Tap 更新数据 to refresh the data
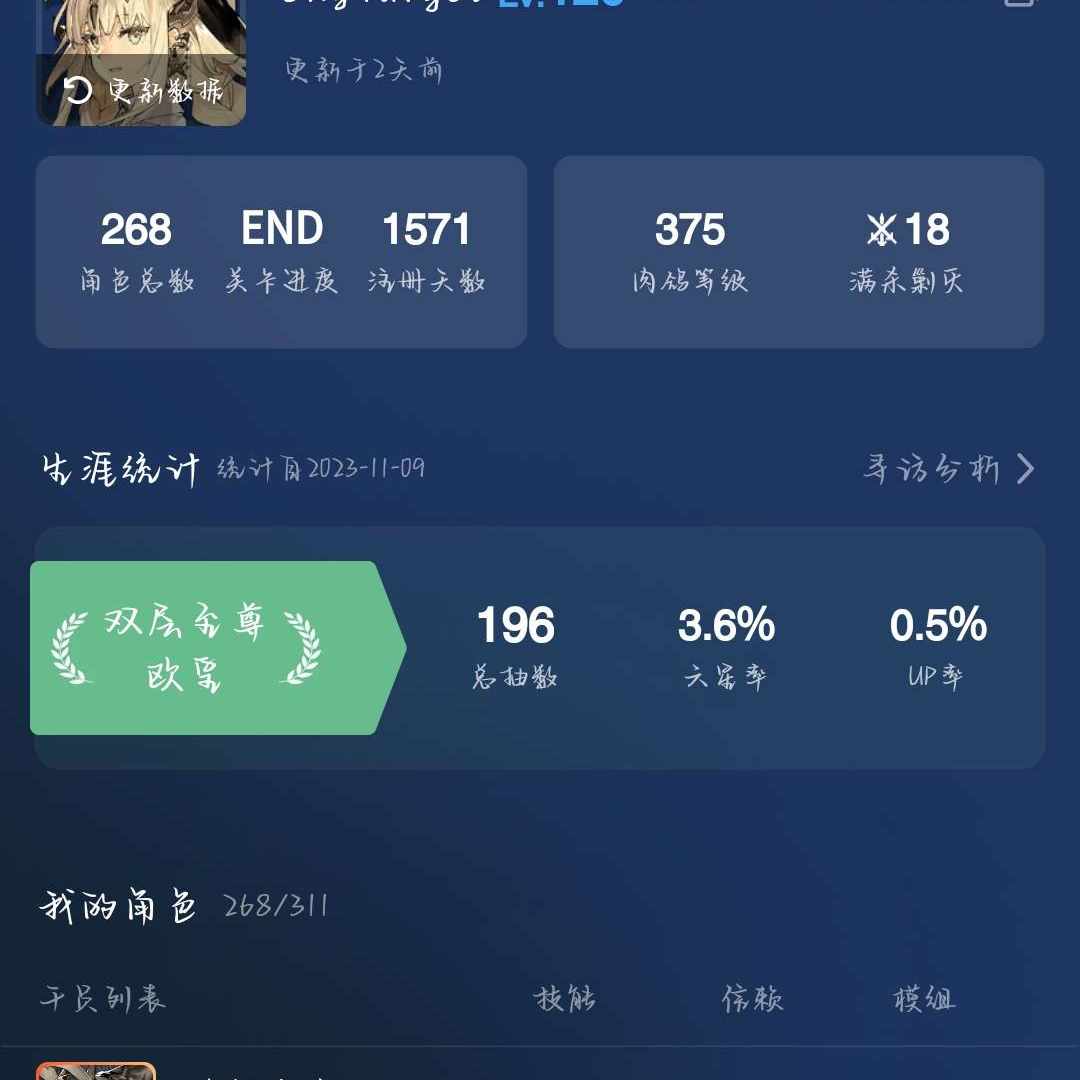This screenshot has width=1080, height=1080. click(143, 91)
